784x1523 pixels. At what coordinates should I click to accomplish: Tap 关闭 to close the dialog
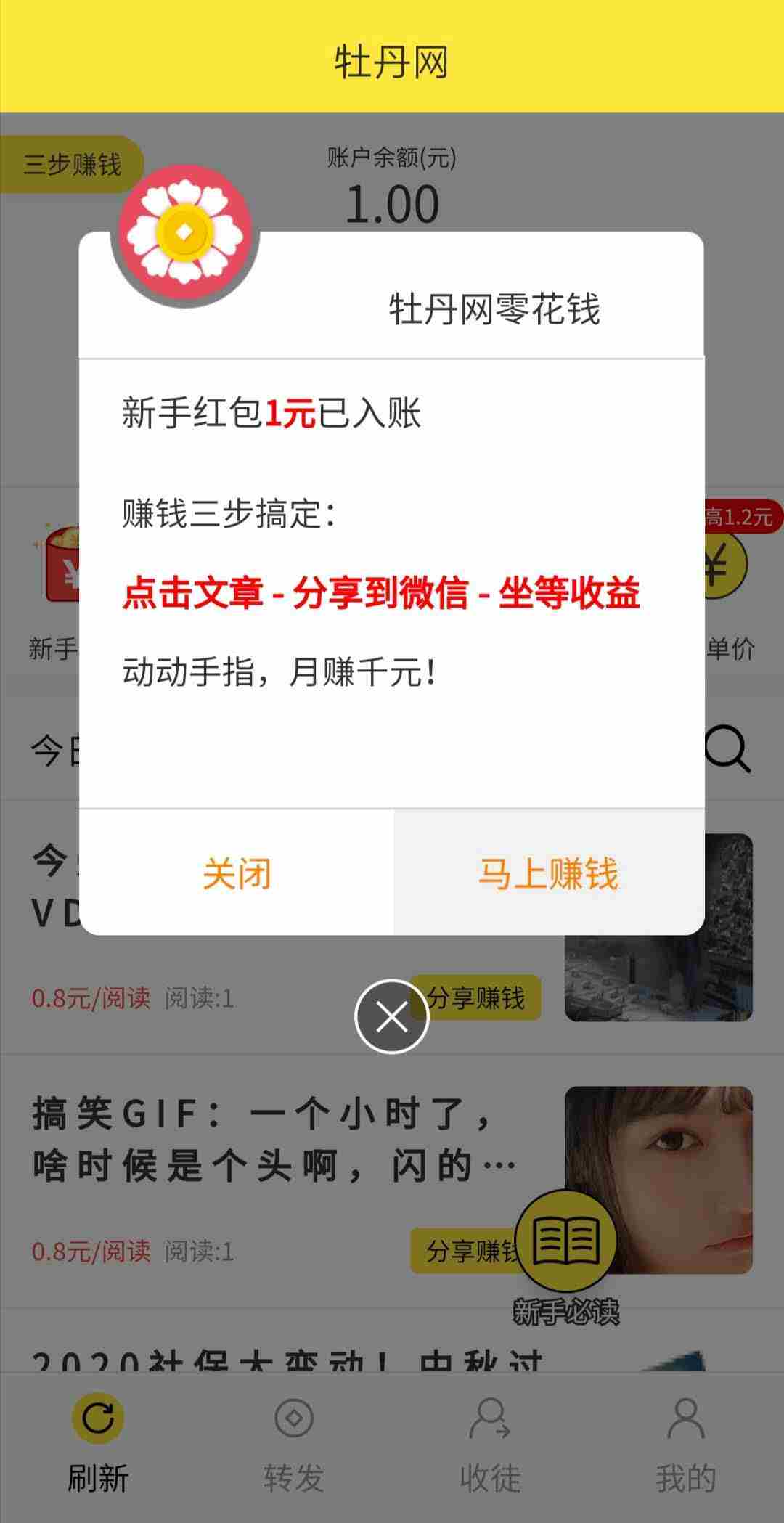237,873
